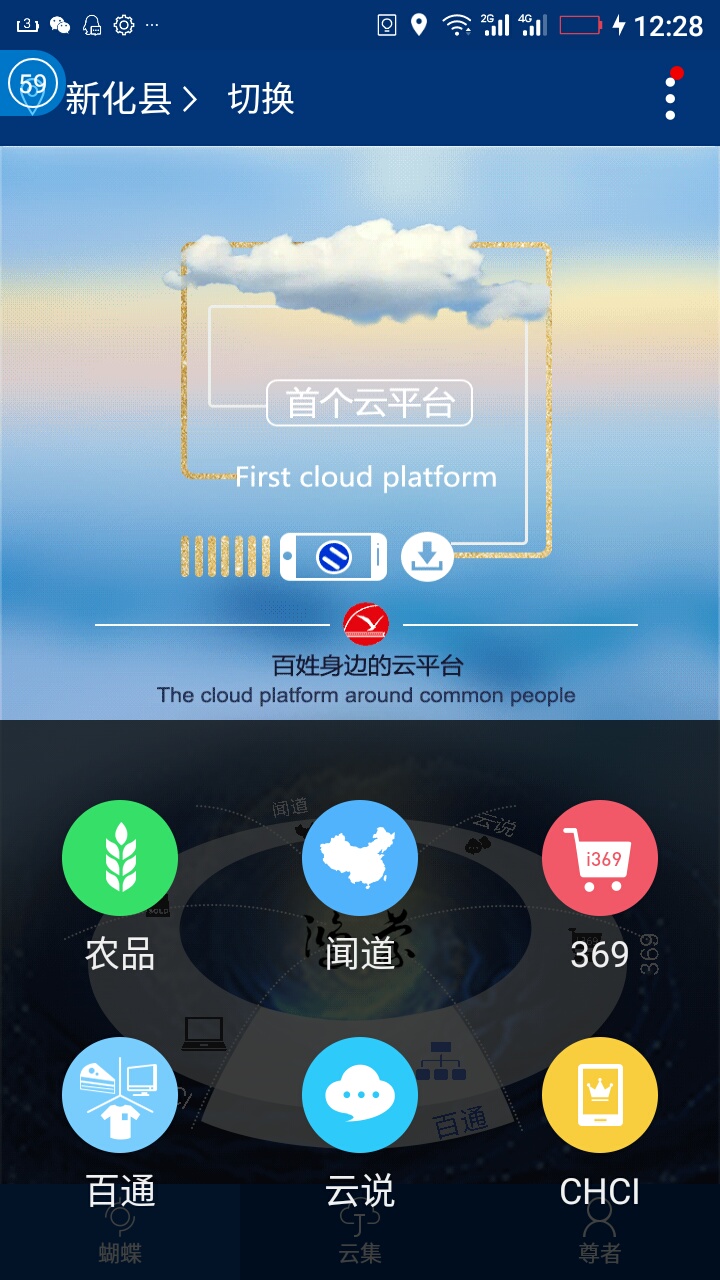Open the 369 shopping section

pos(600,858)
